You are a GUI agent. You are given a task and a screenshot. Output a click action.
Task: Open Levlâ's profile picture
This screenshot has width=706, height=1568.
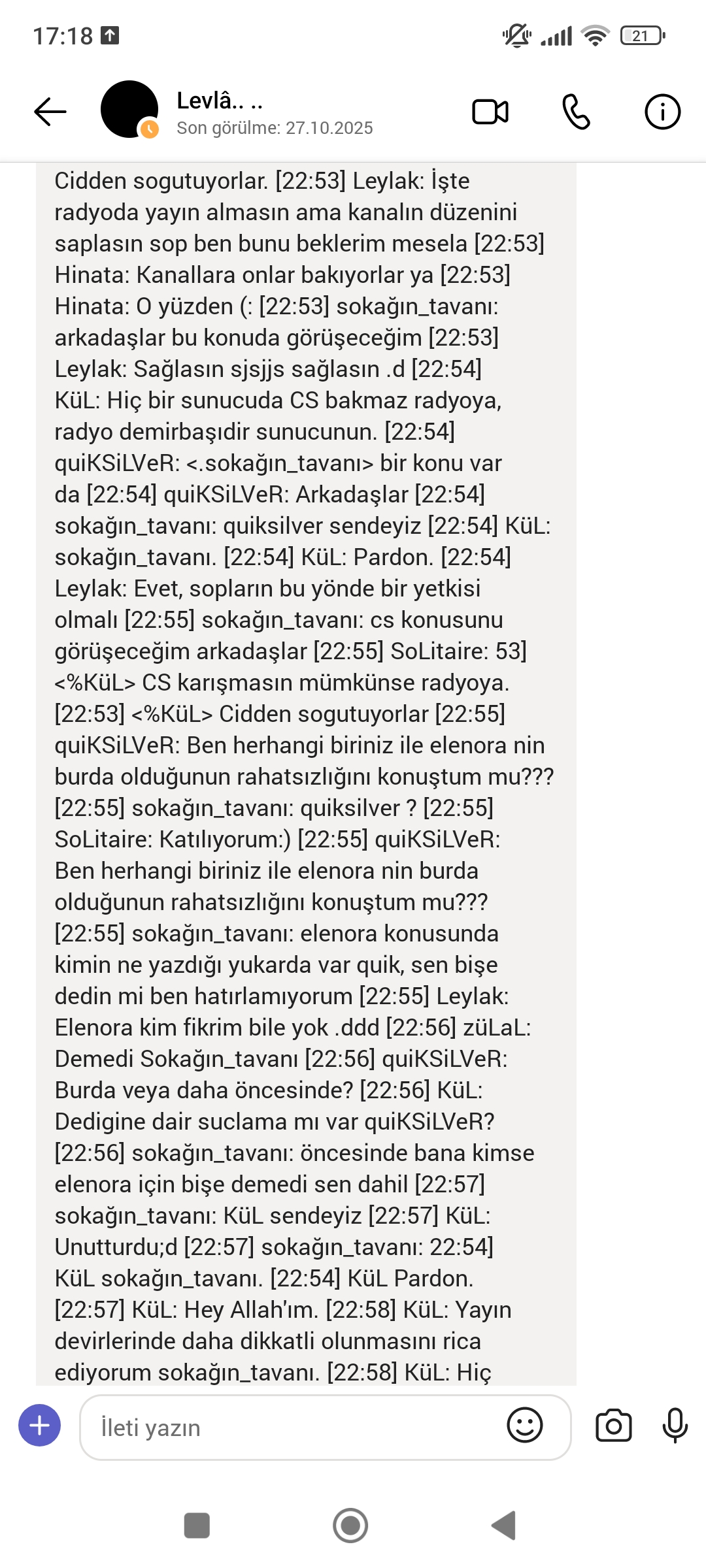(129, 109)
